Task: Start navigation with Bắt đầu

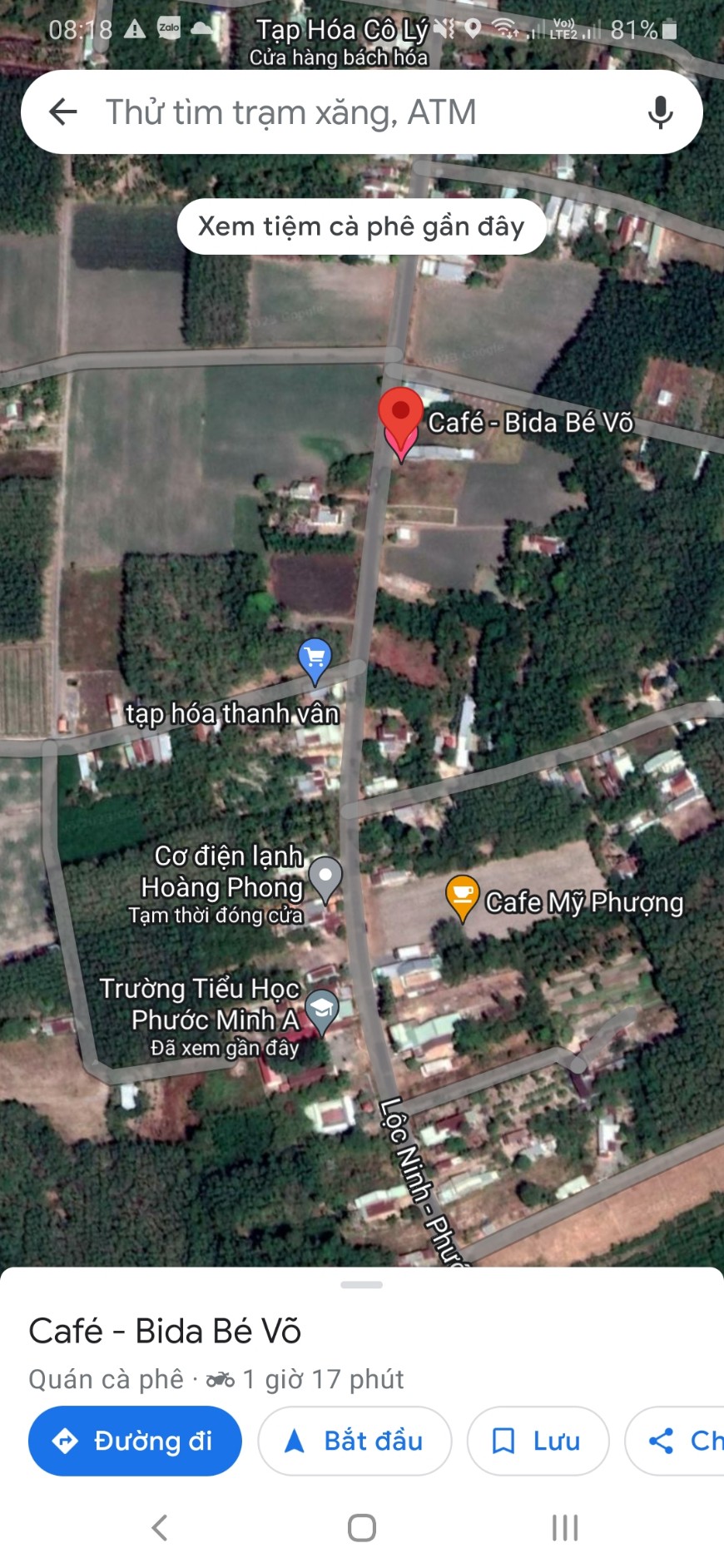Action: click(355, 1441)
